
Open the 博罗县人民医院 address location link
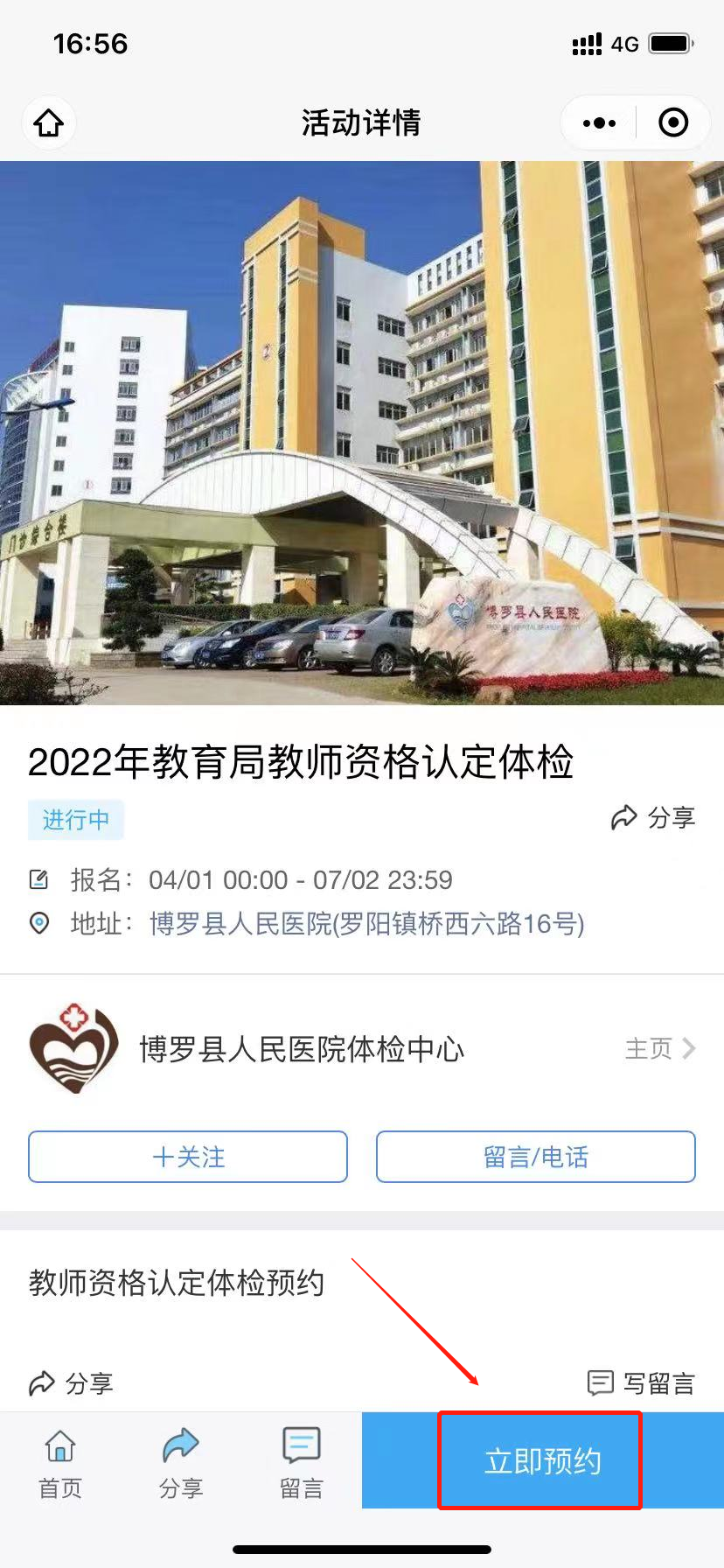pos(366,923)
